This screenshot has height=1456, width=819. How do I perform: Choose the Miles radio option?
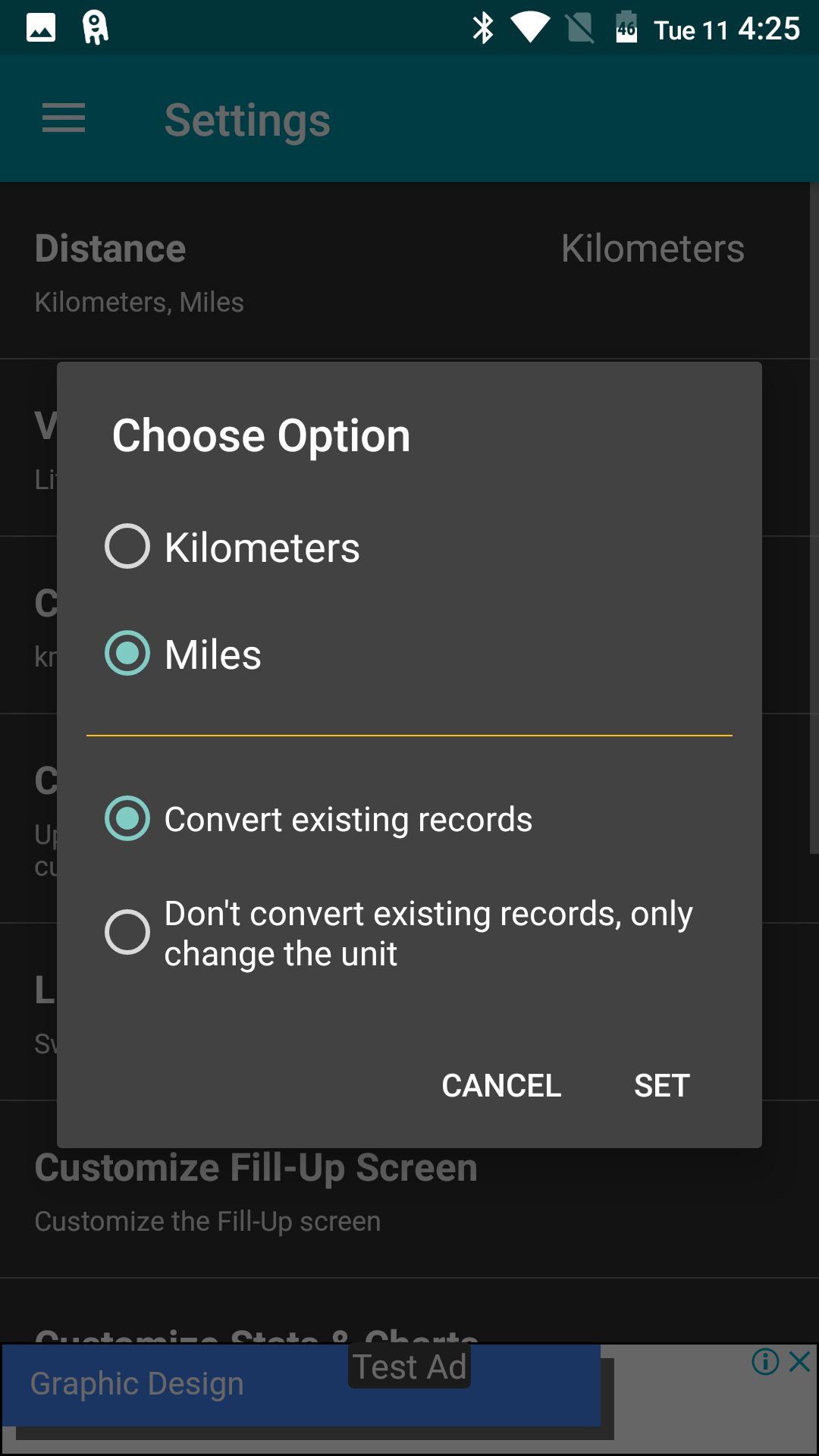click(183, 654)
